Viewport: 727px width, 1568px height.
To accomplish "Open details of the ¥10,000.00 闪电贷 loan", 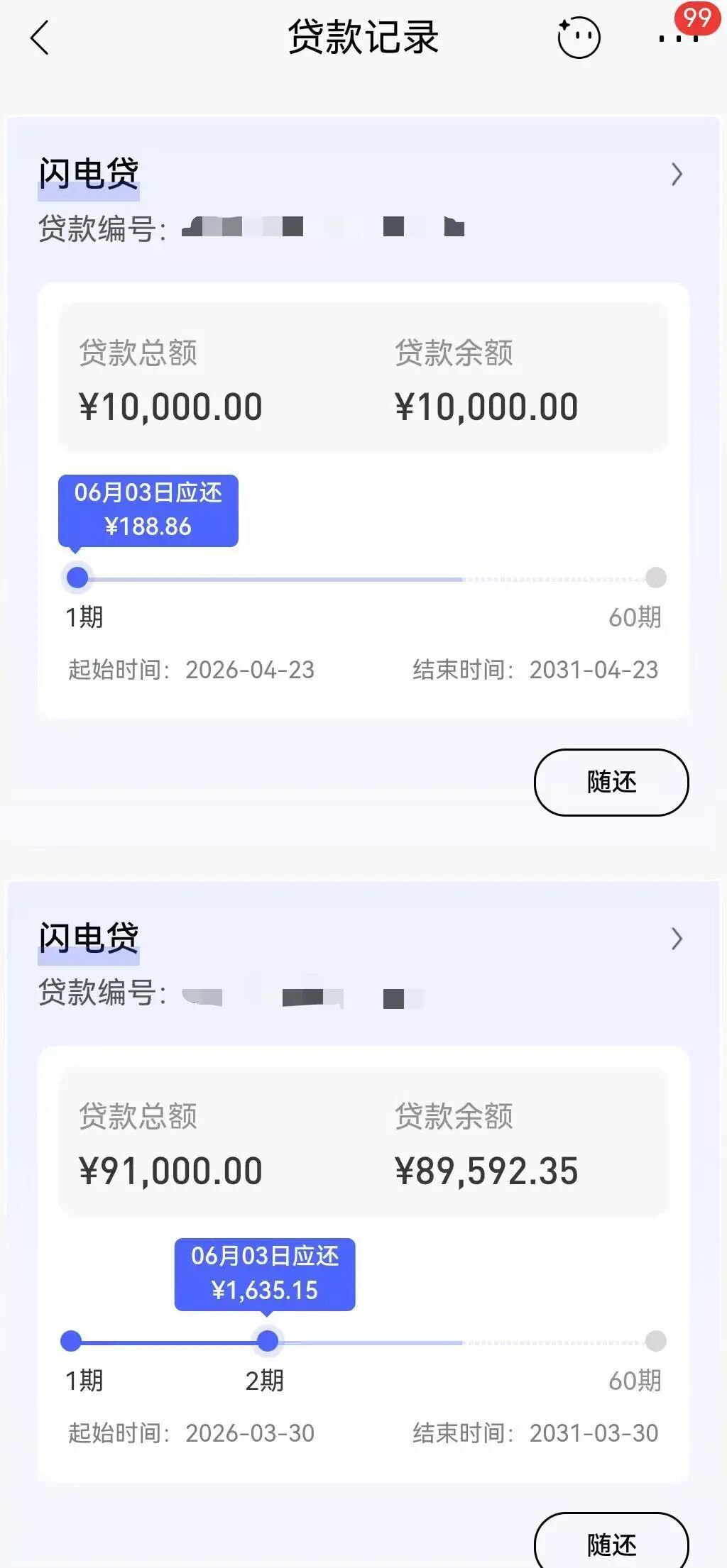I will click(x=677, y=175).
